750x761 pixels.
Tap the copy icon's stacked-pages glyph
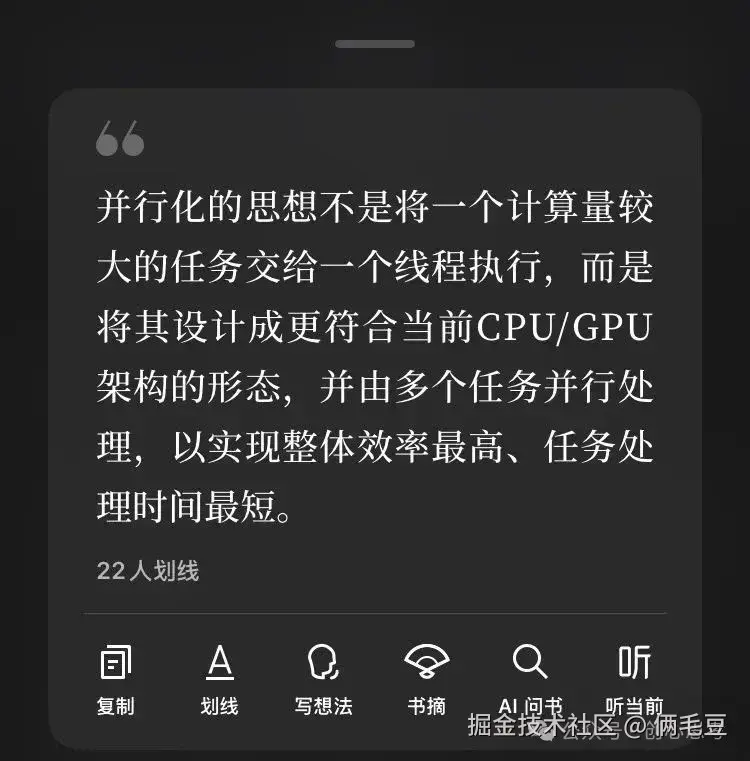[117, 663]
